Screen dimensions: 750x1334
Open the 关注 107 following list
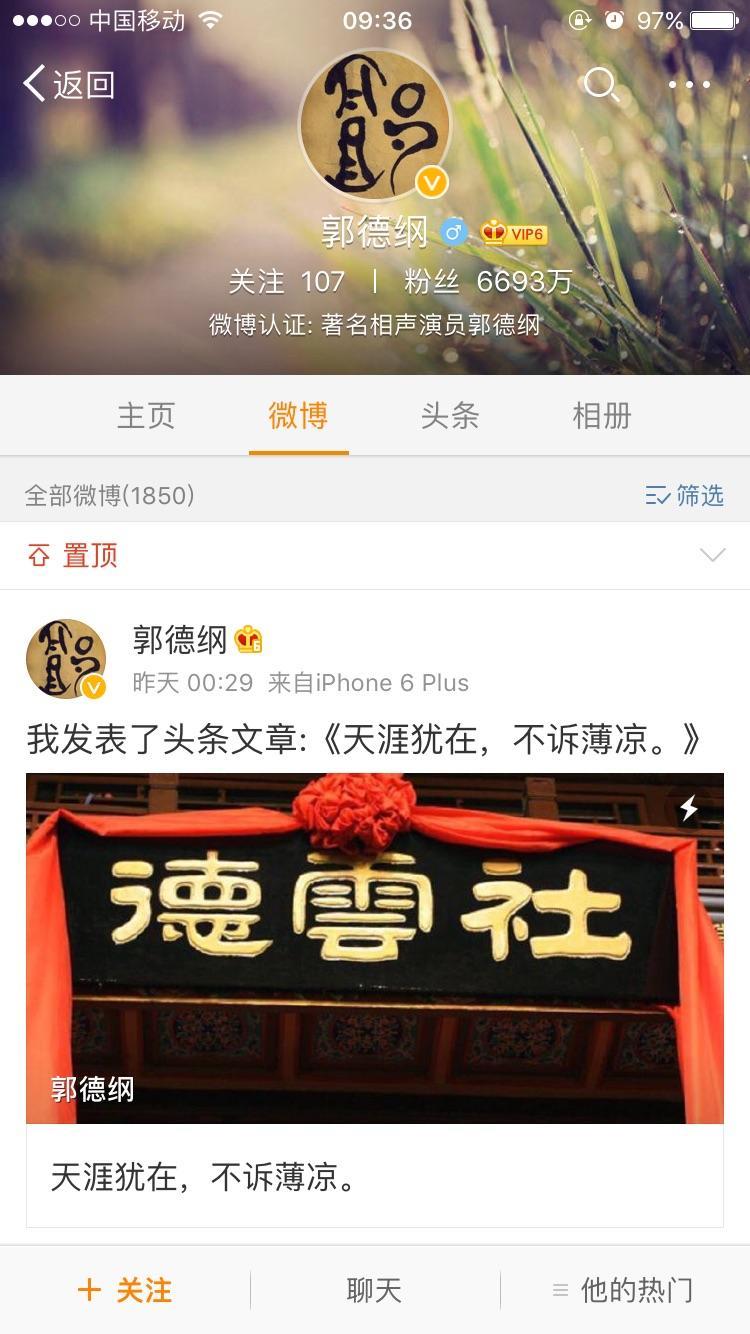click(287, 282)
